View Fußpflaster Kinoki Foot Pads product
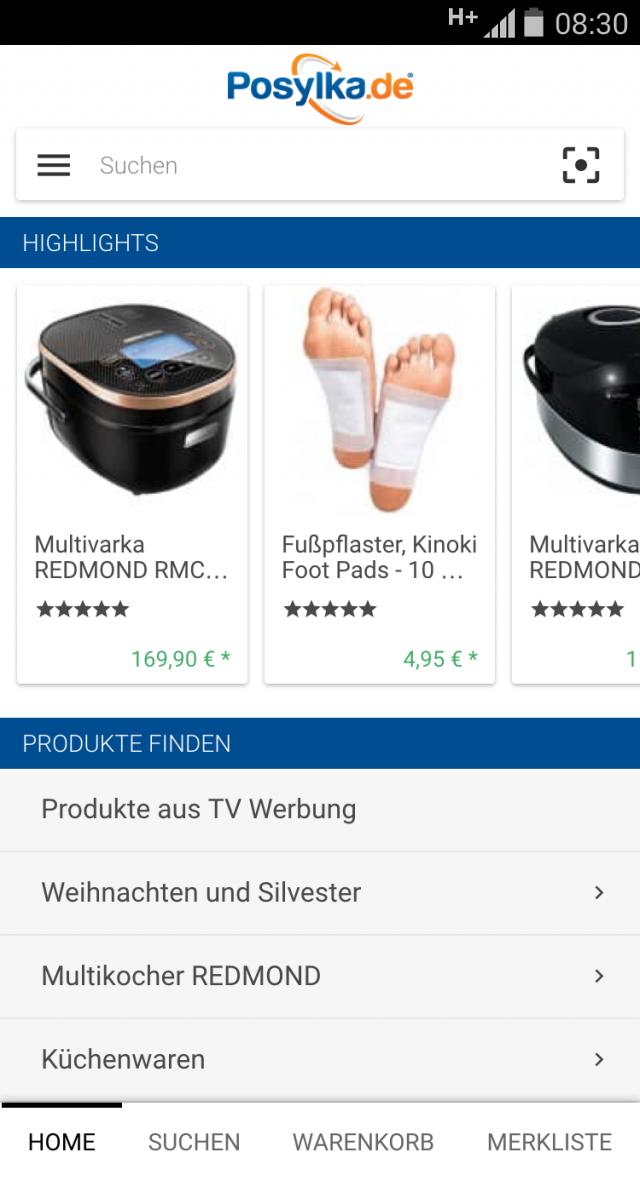Viewport: 640px width, 1181px height. click(x=379, y=485)
